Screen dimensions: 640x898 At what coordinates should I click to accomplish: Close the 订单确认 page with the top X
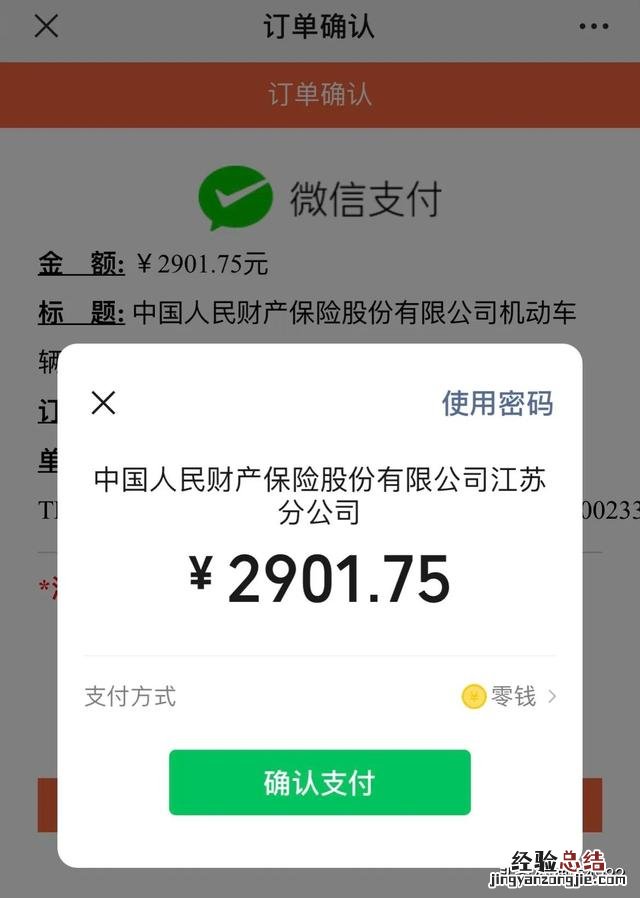pyautogui.click(x=46, y=27)
